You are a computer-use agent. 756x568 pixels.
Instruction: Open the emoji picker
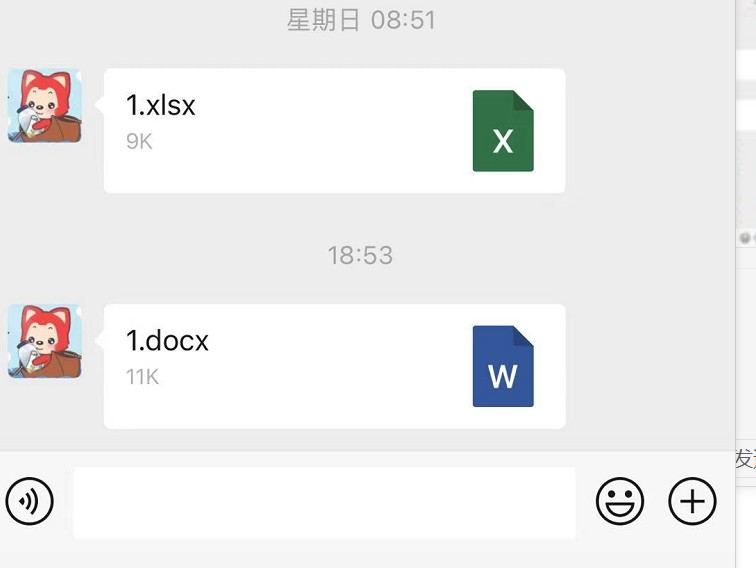coord(620,501)
